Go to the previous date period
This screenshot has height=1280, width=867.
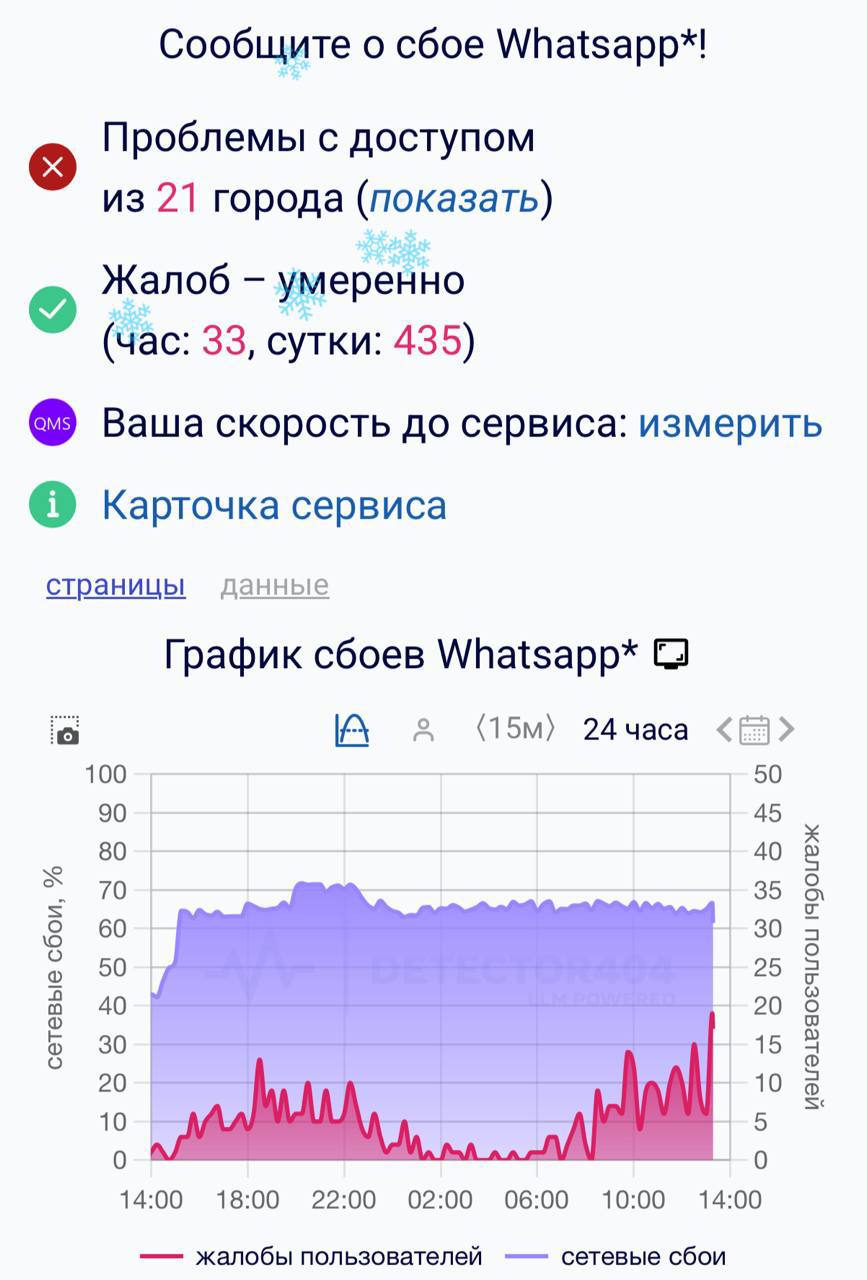tap(725, 730)
